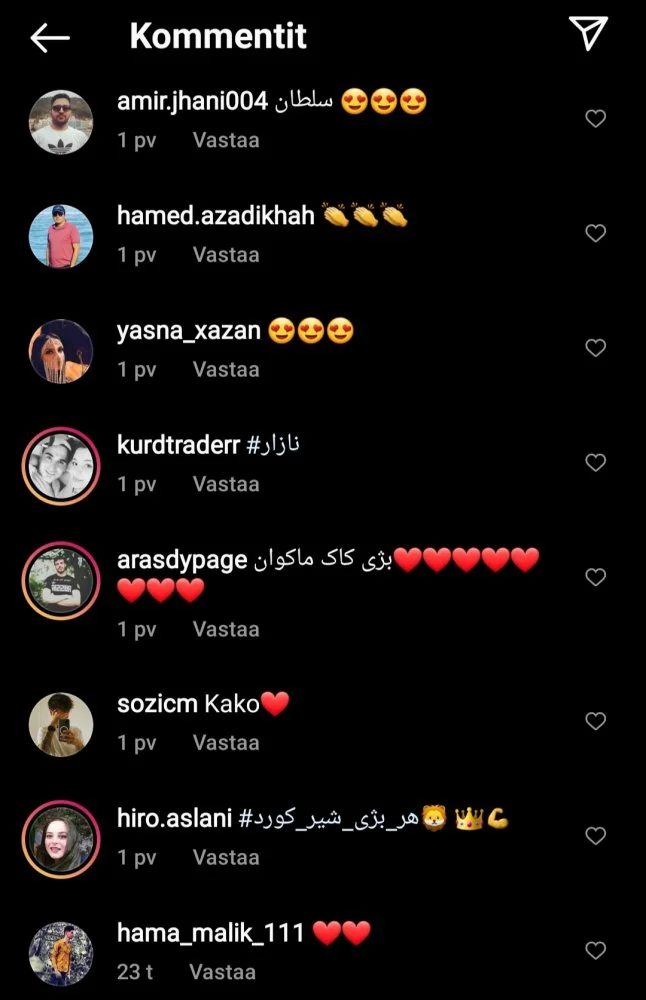The image size is (646, 1000).
Task: Like sozicm's Kako comment
Action: click(595, 721)
